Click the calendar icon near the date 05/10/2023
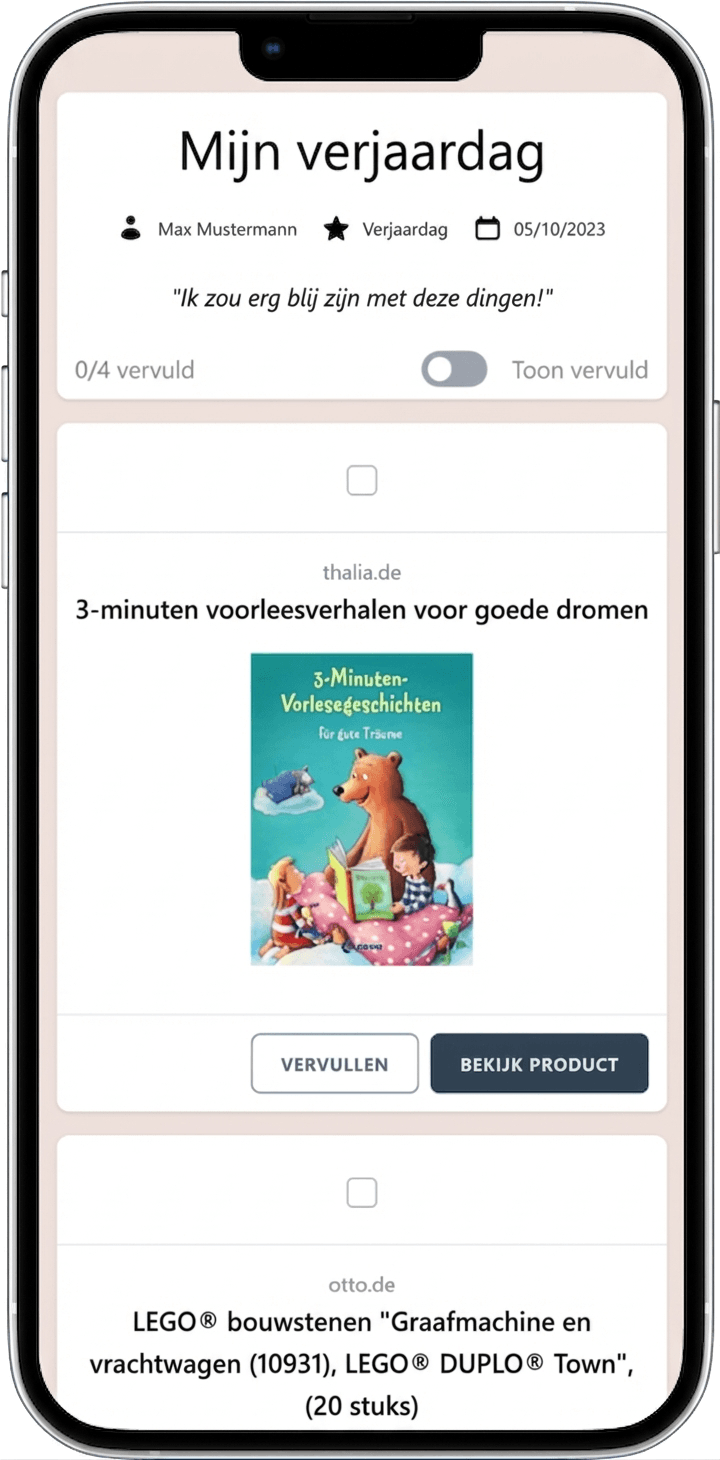720x1460 pixels. (x=487, y=228)
